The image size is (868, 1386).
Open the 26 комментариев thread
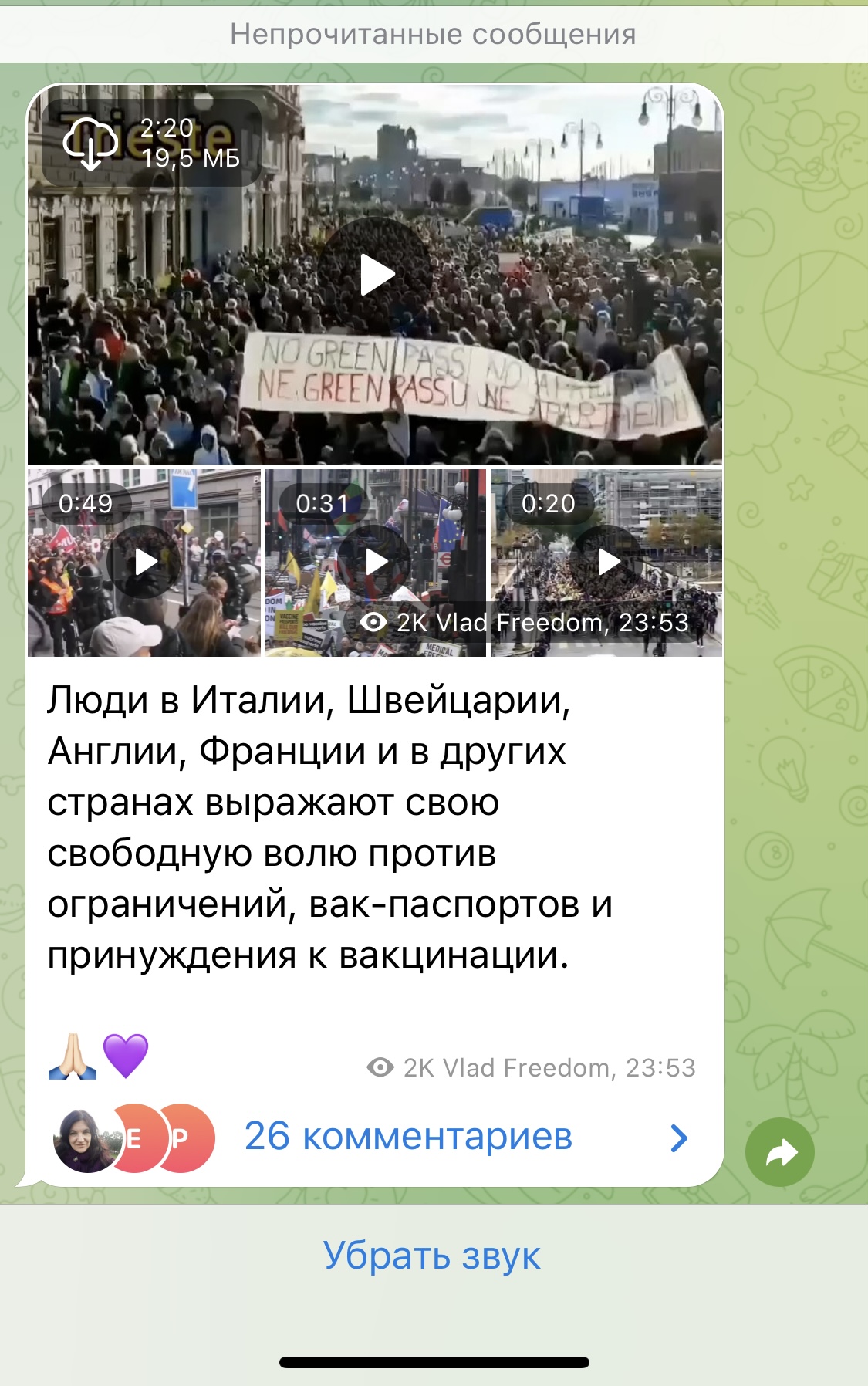pyautogui.click(x=407, y=1138)
